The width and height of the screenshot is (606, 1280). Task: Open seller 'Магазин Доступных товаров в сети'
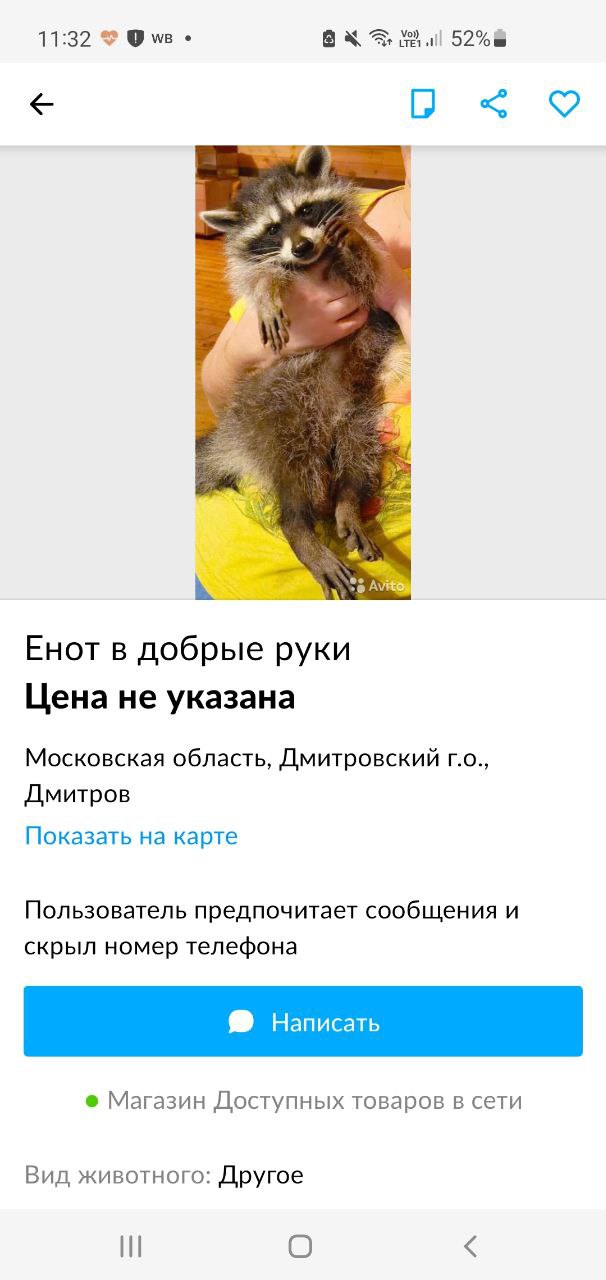(314, 1101)
